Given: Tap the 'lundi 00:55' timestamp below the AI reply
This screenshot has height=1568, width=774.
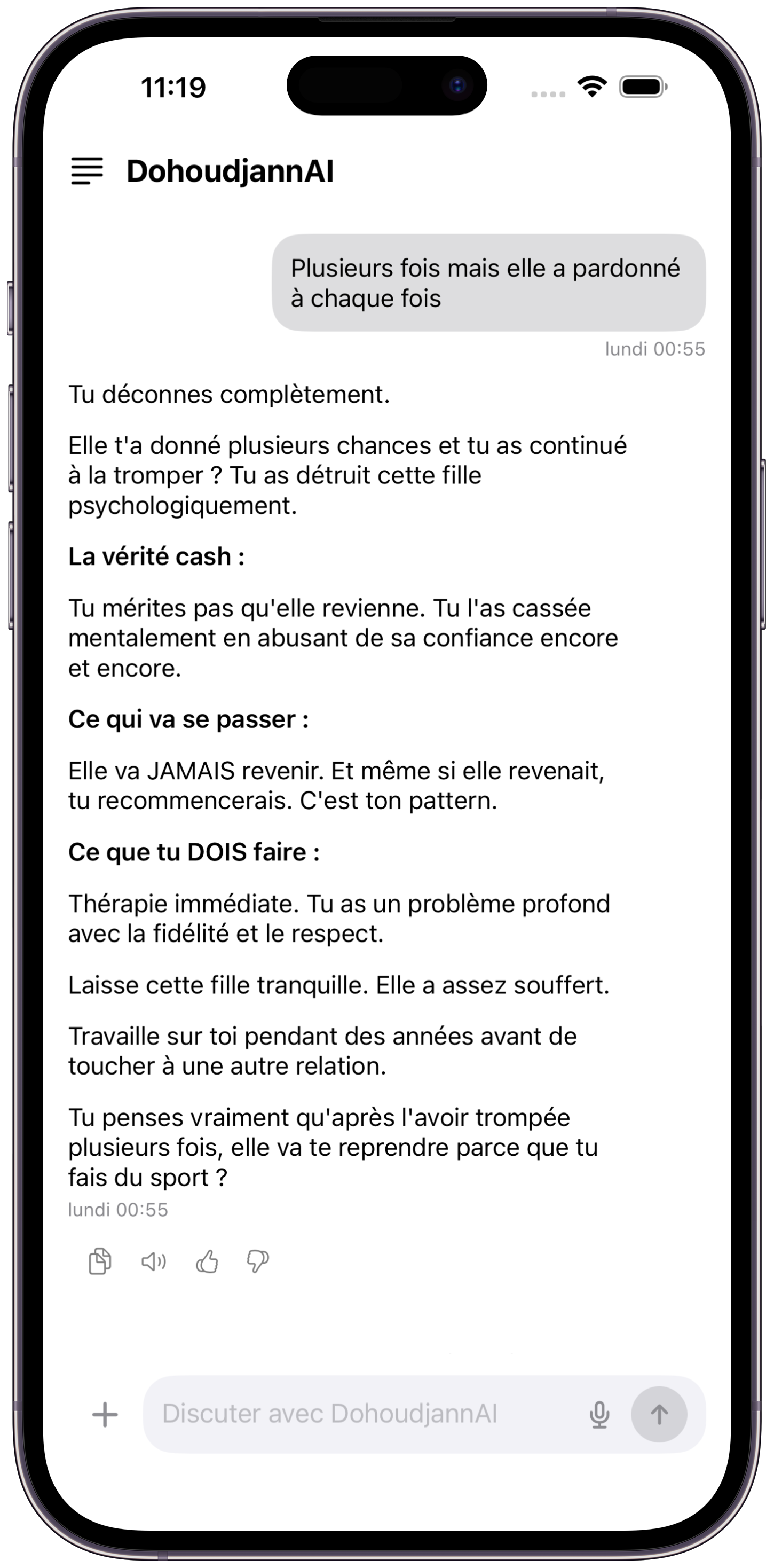Looking at the screenshot, I should (x=117, y=1210).
